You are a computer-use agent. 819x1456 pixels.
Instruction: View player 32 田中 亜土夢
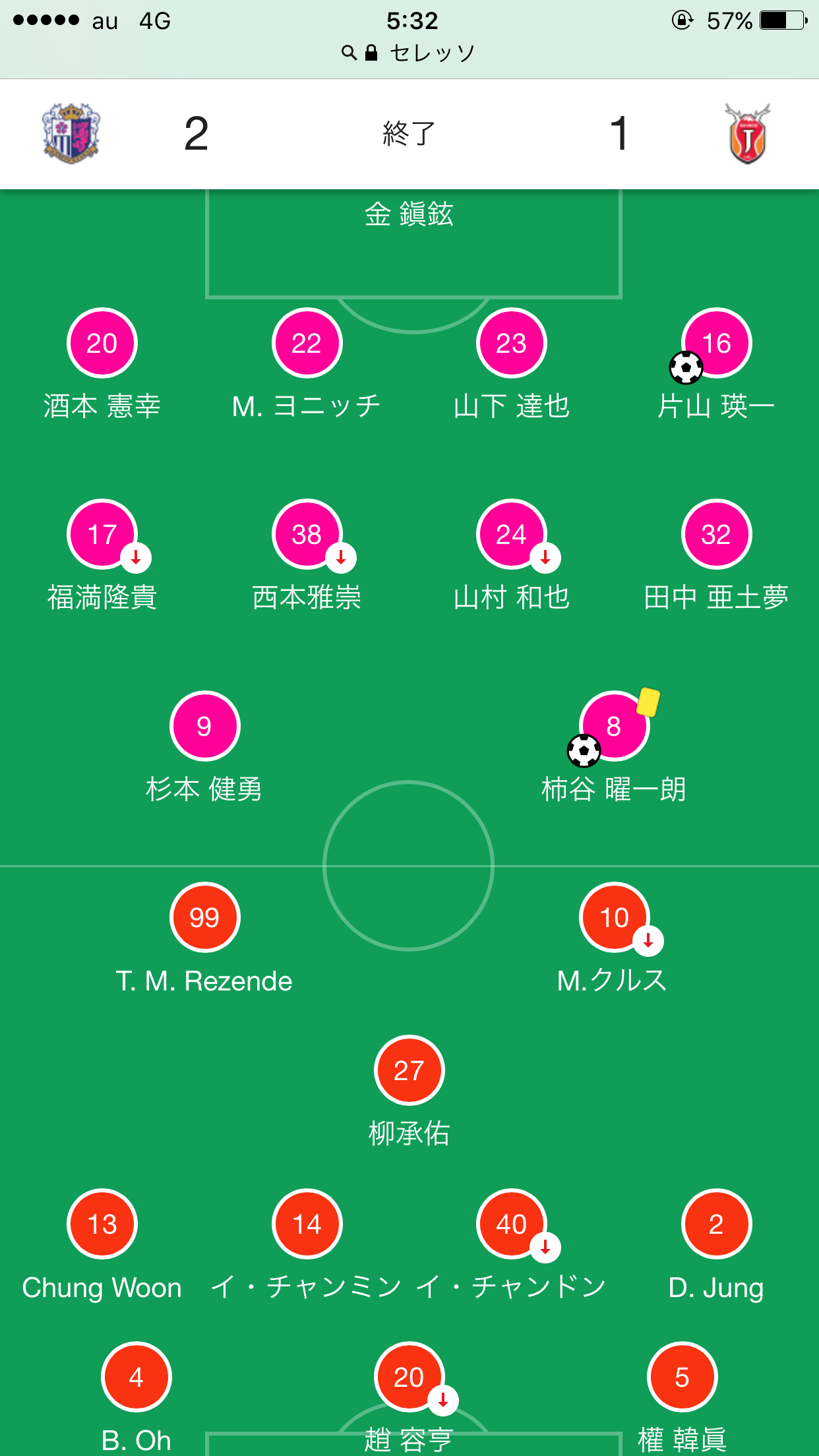click(716, 534)
